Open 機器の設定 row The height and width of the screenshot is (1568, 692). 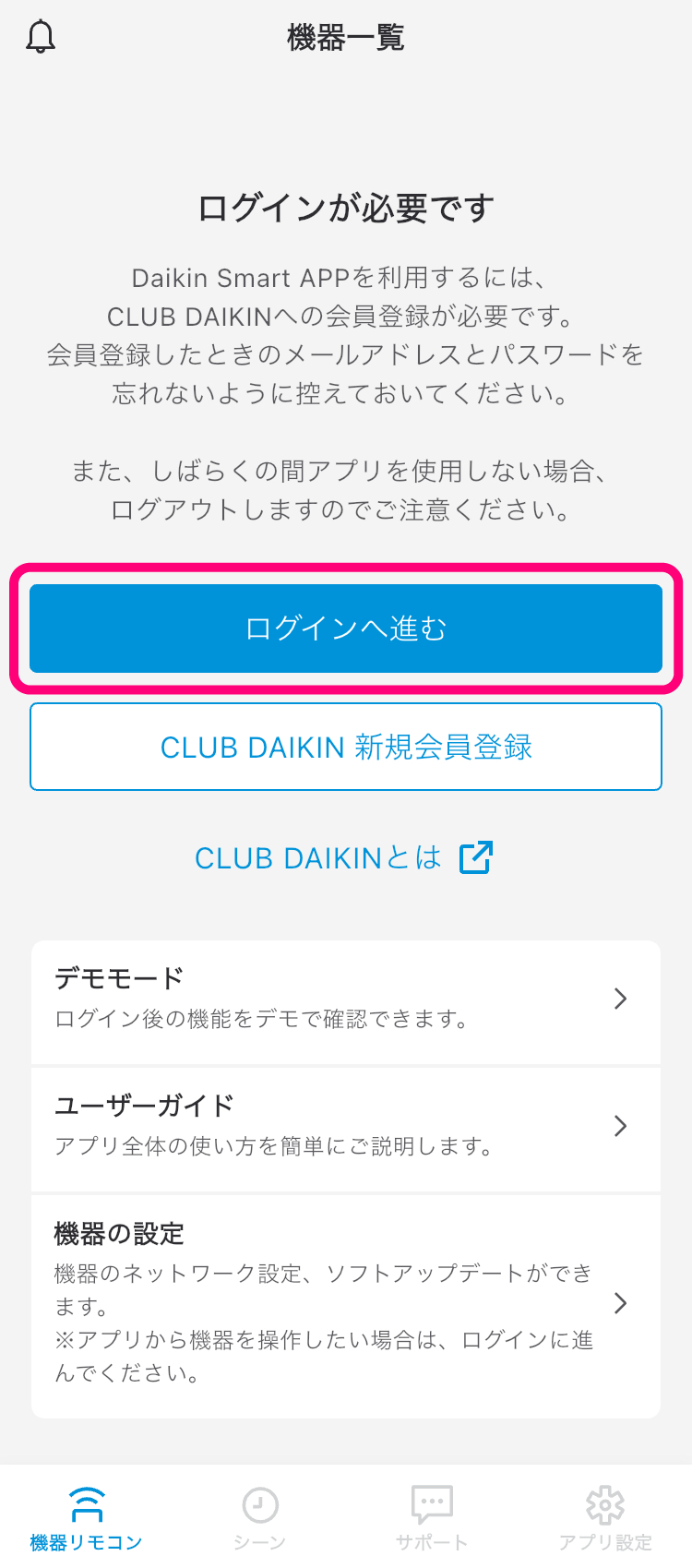pyautogui.click(x=346, y=1303)
